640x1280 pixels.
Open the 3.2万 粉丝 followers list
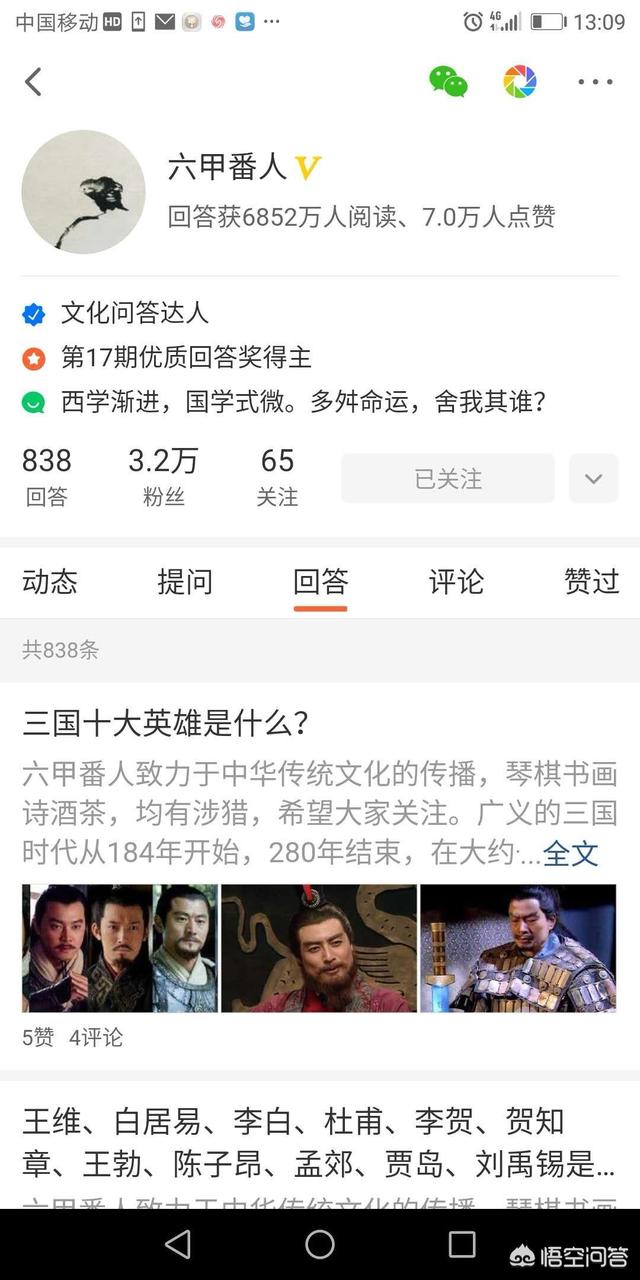coord(163,476)
